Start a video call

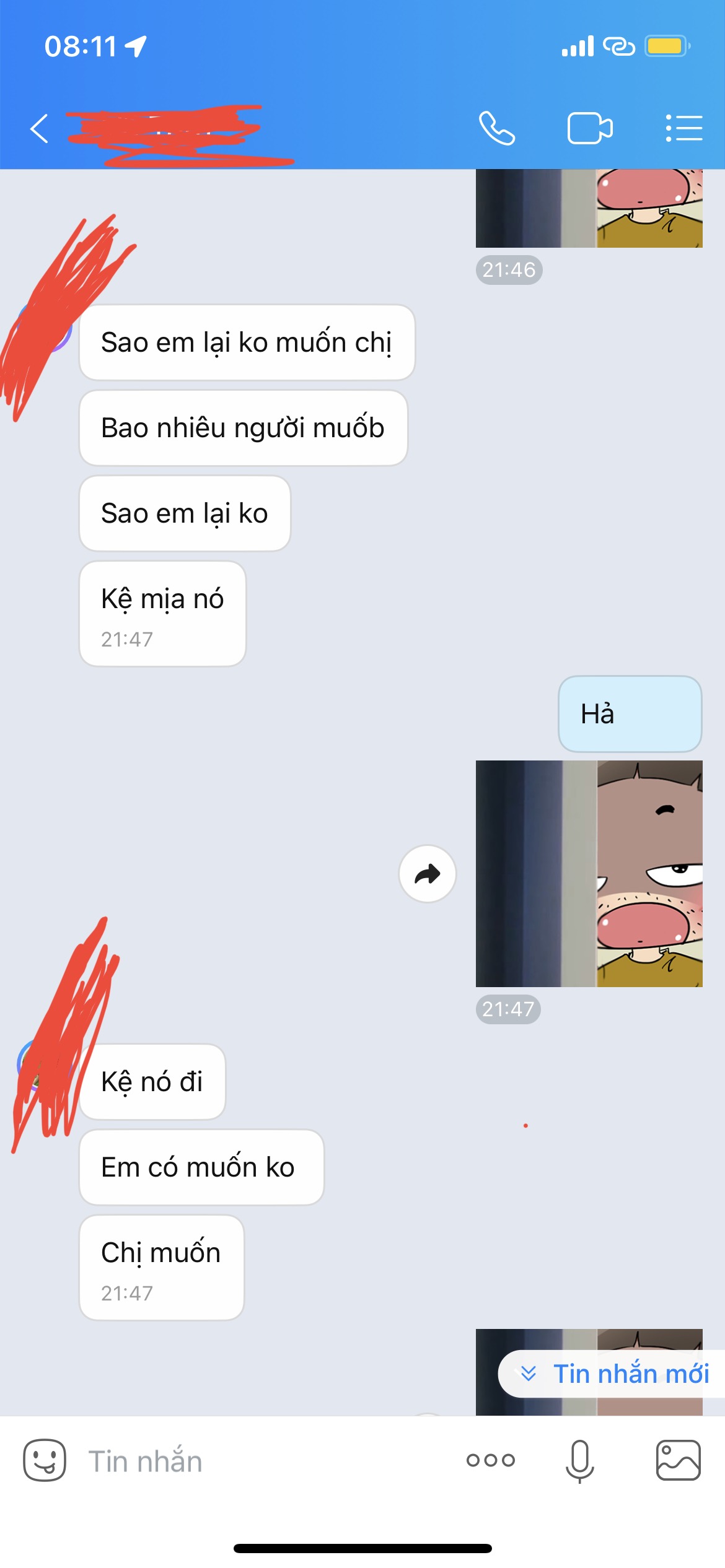[590, 128]
